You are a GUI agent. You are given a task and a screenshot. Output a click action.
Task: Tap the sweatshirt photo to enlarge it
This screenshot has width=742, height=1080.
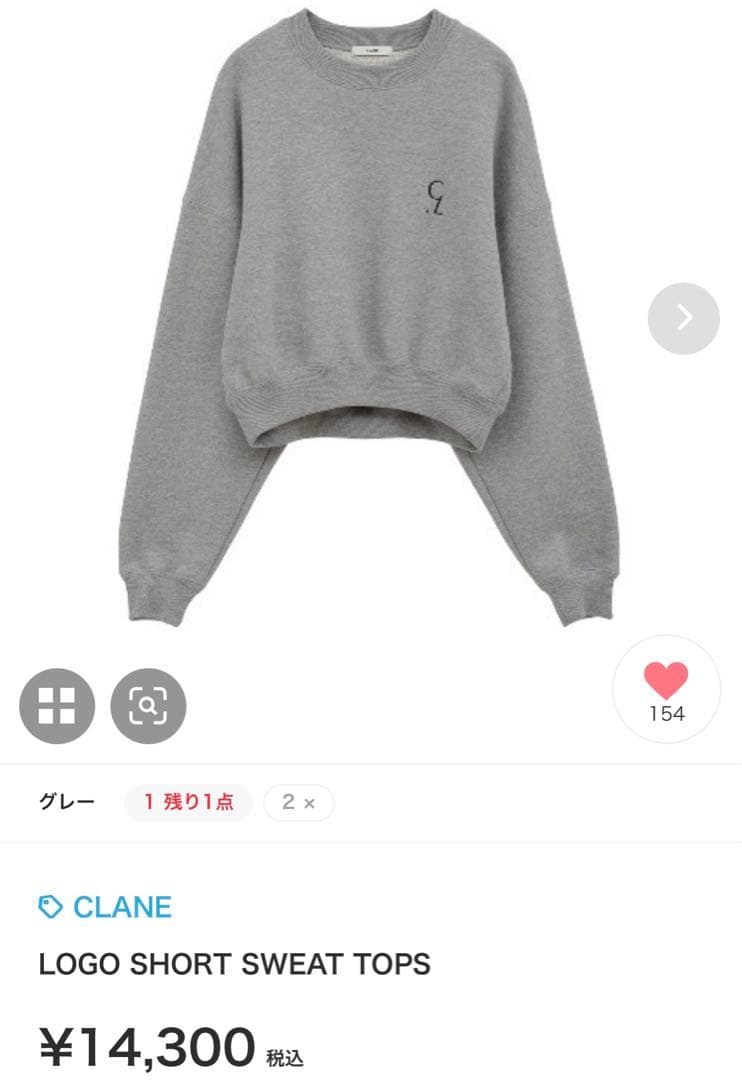[x=371, y=320]
